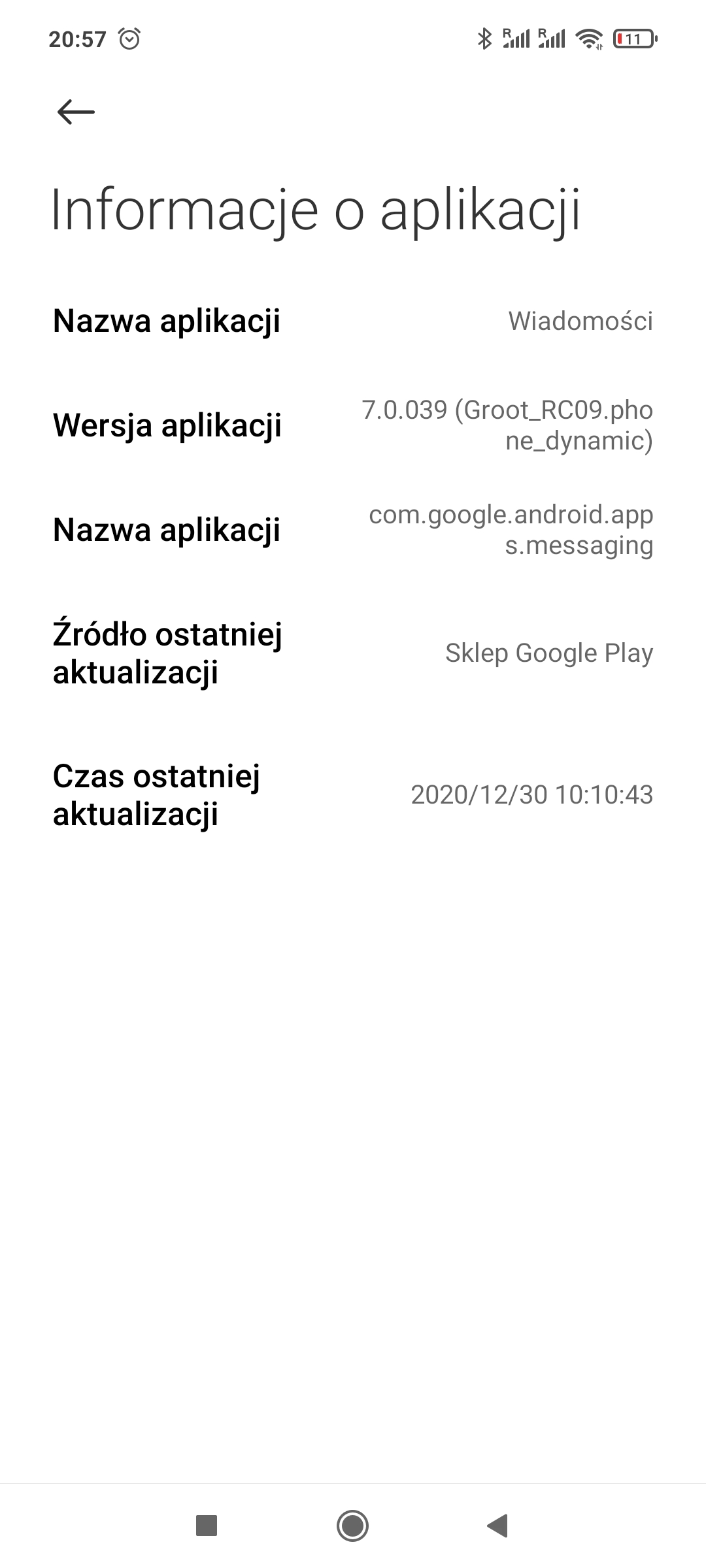The image size is (706, 1568).
Task: Open recent apps with the square button
Action: 207,1526
